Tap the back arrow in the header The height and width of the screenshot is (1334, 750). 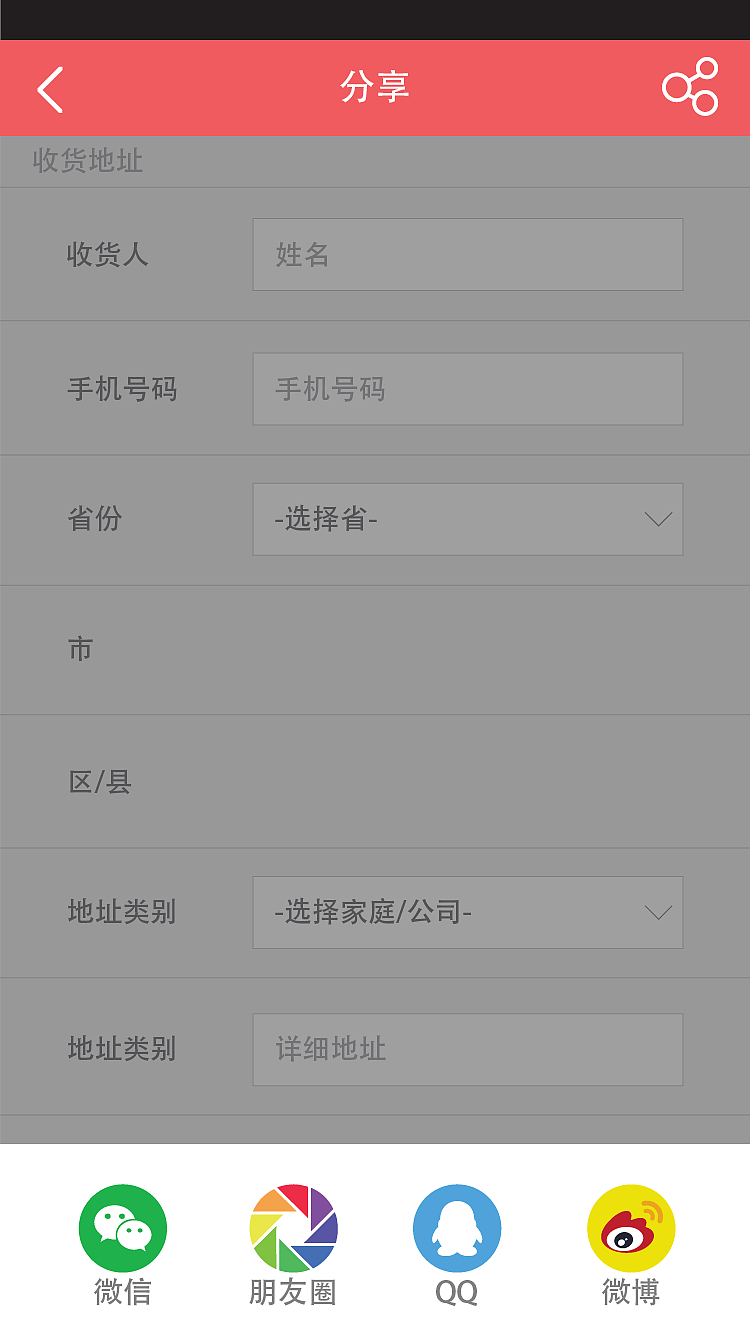(x=48, y=88)
